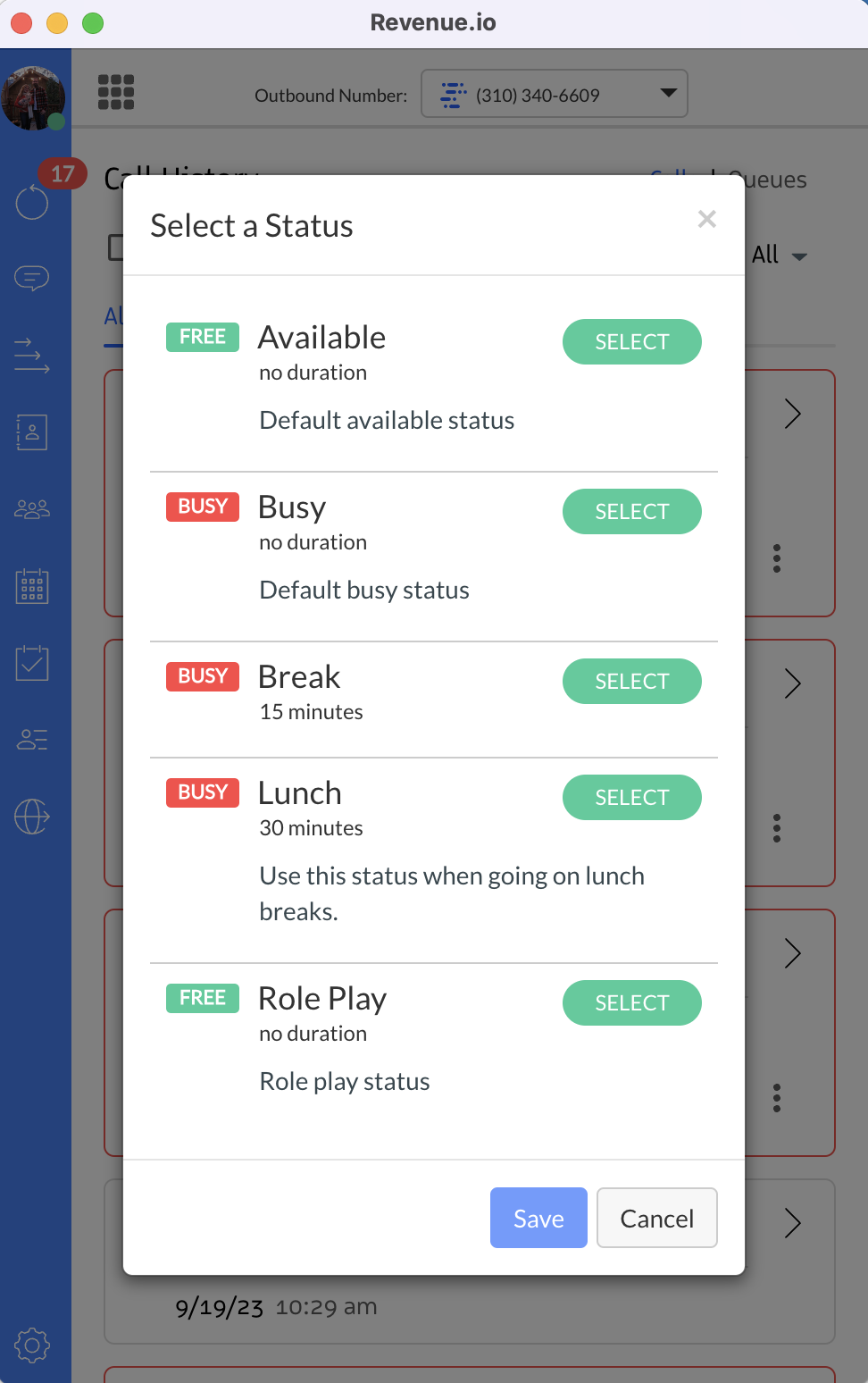This screenshot has height=1383, width=868.
Task: Save the selected status
Action: click(538, 1218)
